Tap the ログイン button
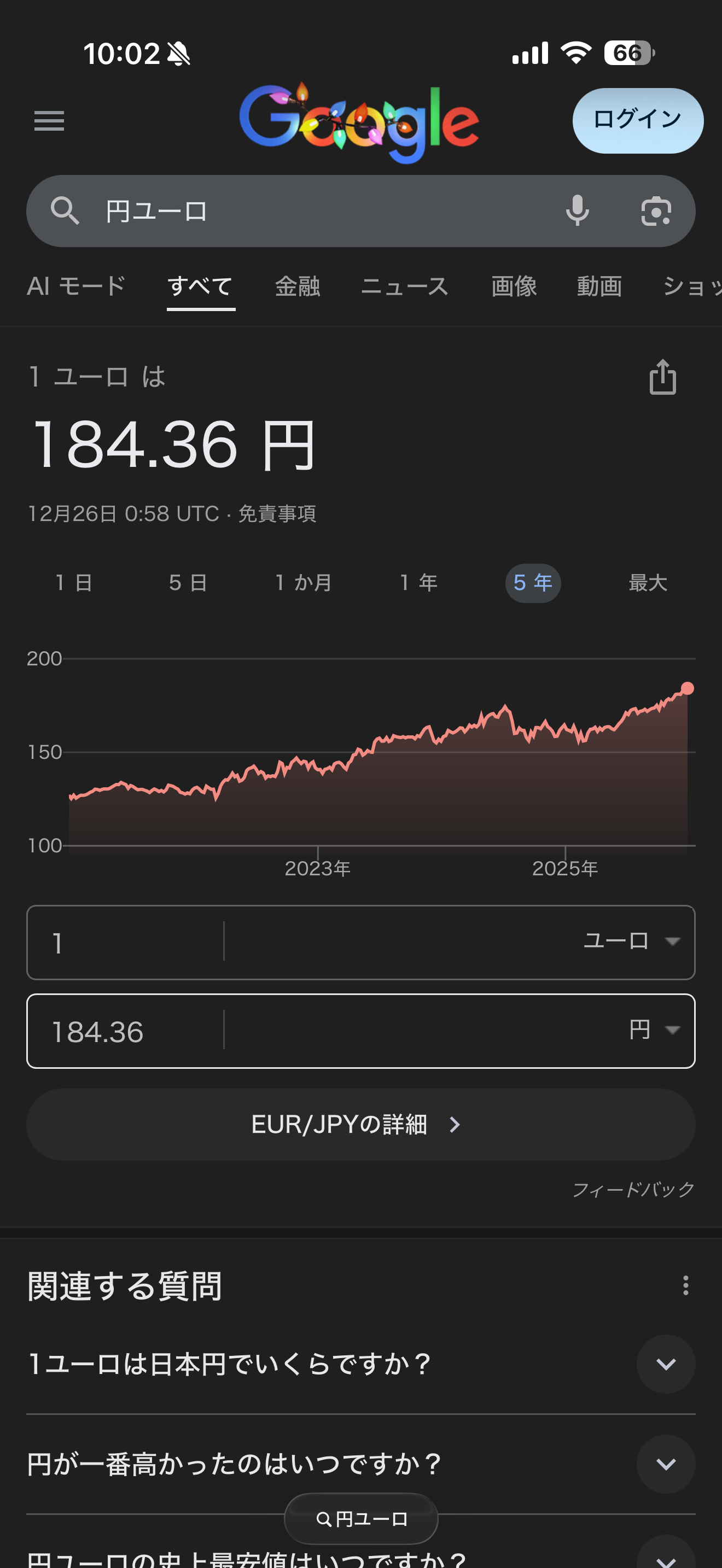This screenshot has height=1568, width=722. pos(637,120)
